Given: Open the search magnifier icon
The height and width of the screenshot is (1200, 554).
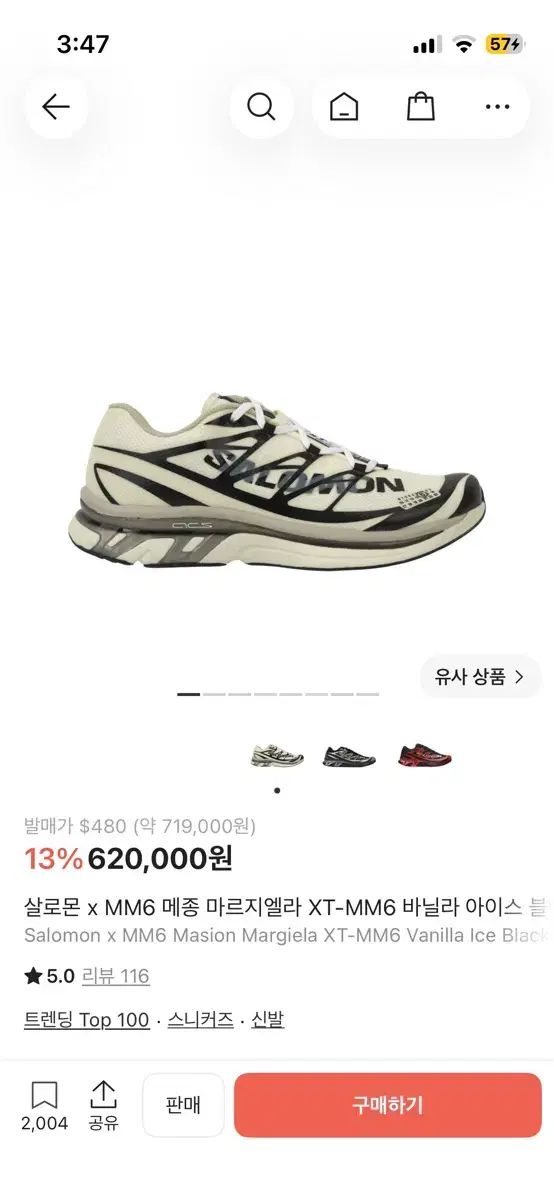Looking at the screenshot, I should coord(261,107).
